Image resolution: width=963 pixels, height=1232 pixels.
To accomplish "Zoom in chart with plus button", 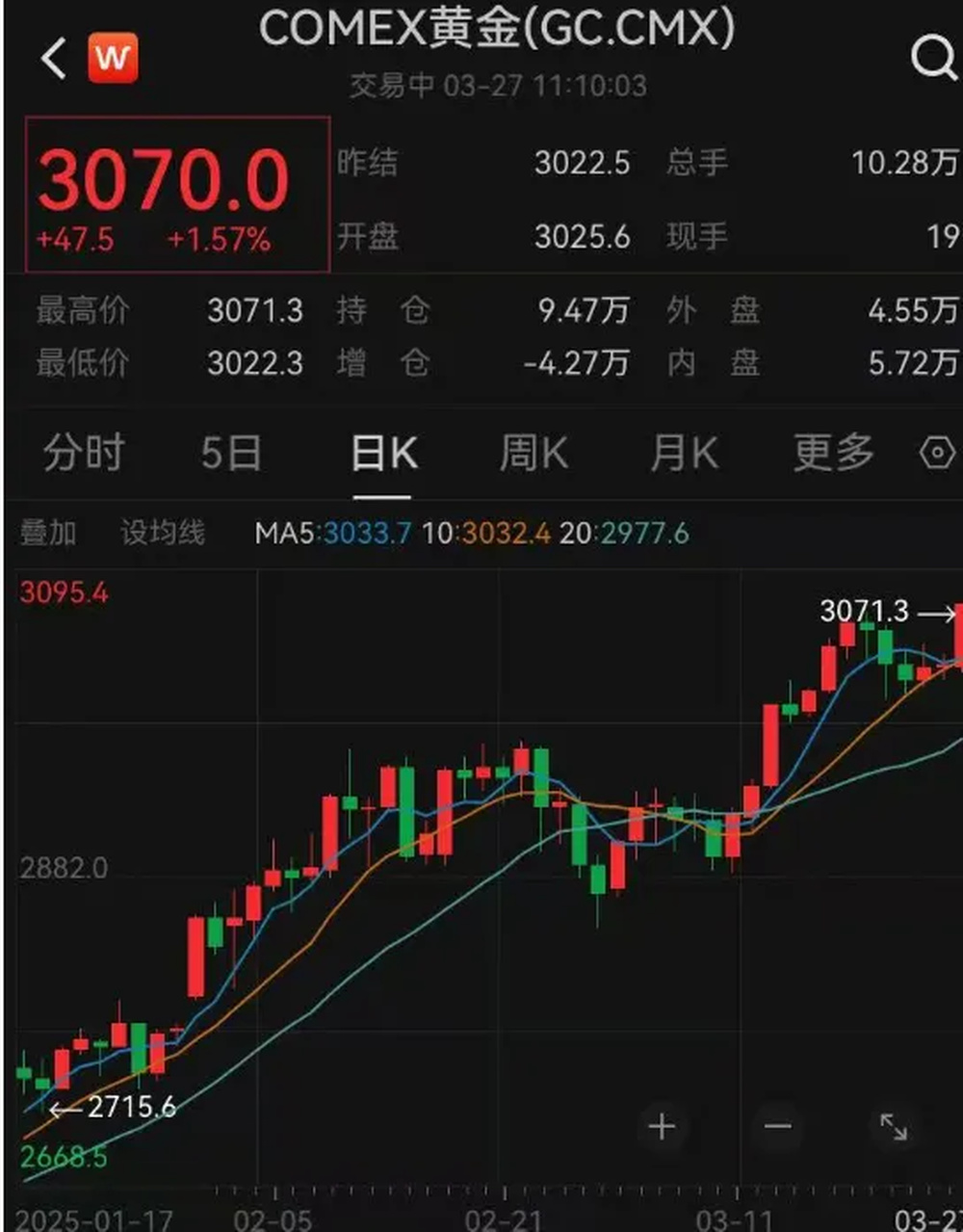I will [x=662, y=1126].
